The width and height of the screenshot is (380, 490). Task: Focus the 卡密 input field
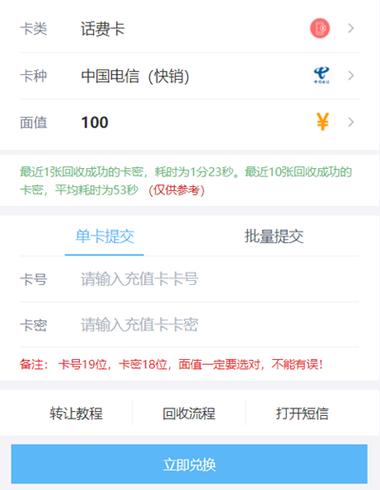[x=219, y=325]
